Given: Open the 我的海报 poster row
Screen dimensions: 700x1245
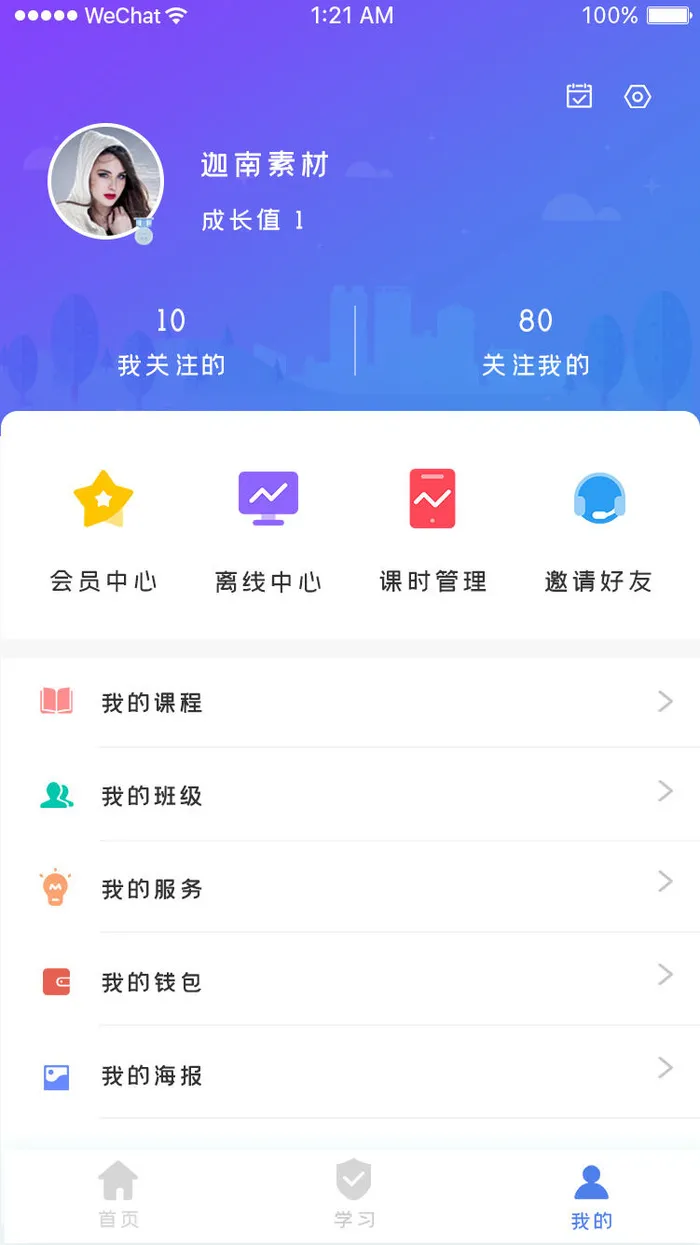Looking at the screenshot, I should [350, 1075].
